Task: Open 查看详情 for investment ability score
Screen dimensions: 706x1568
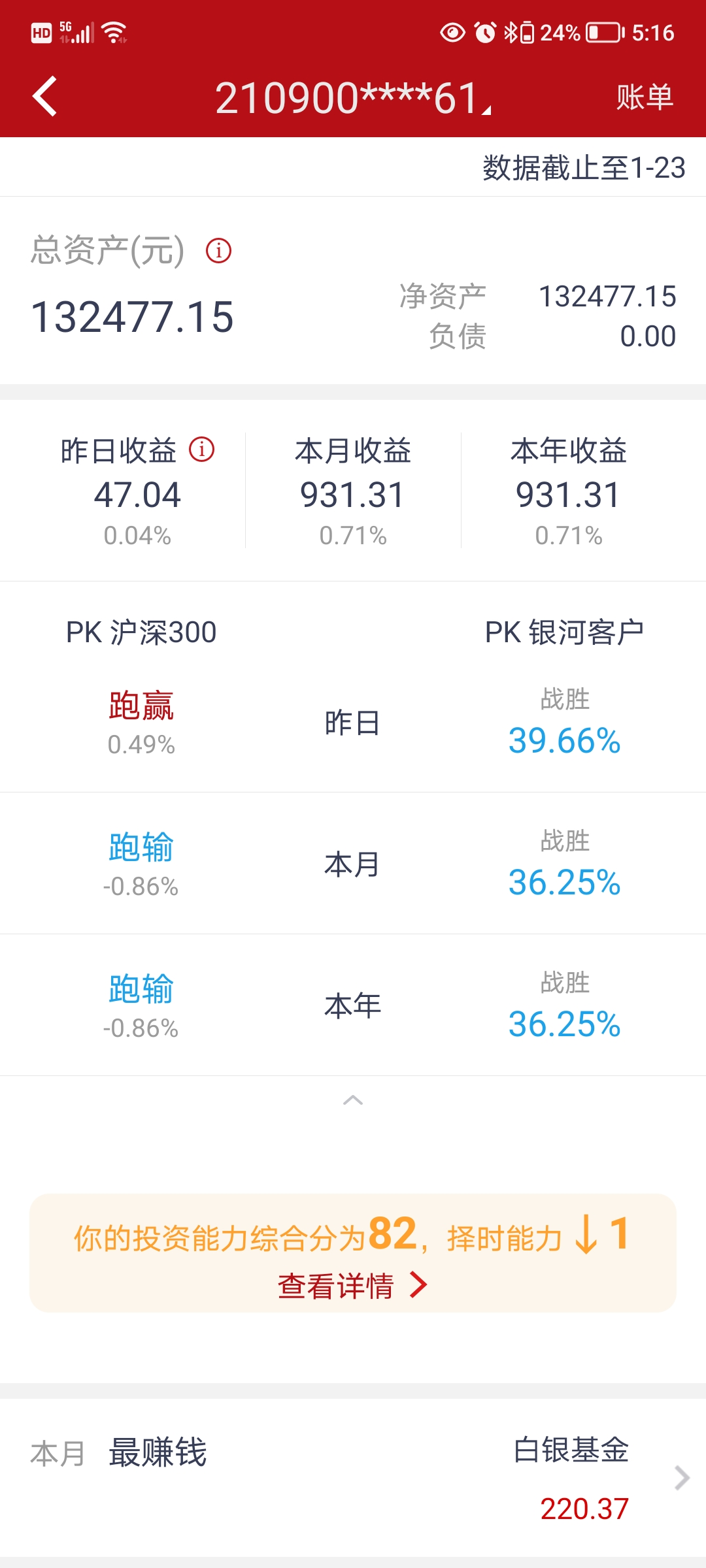Action: coord(353,1286)
